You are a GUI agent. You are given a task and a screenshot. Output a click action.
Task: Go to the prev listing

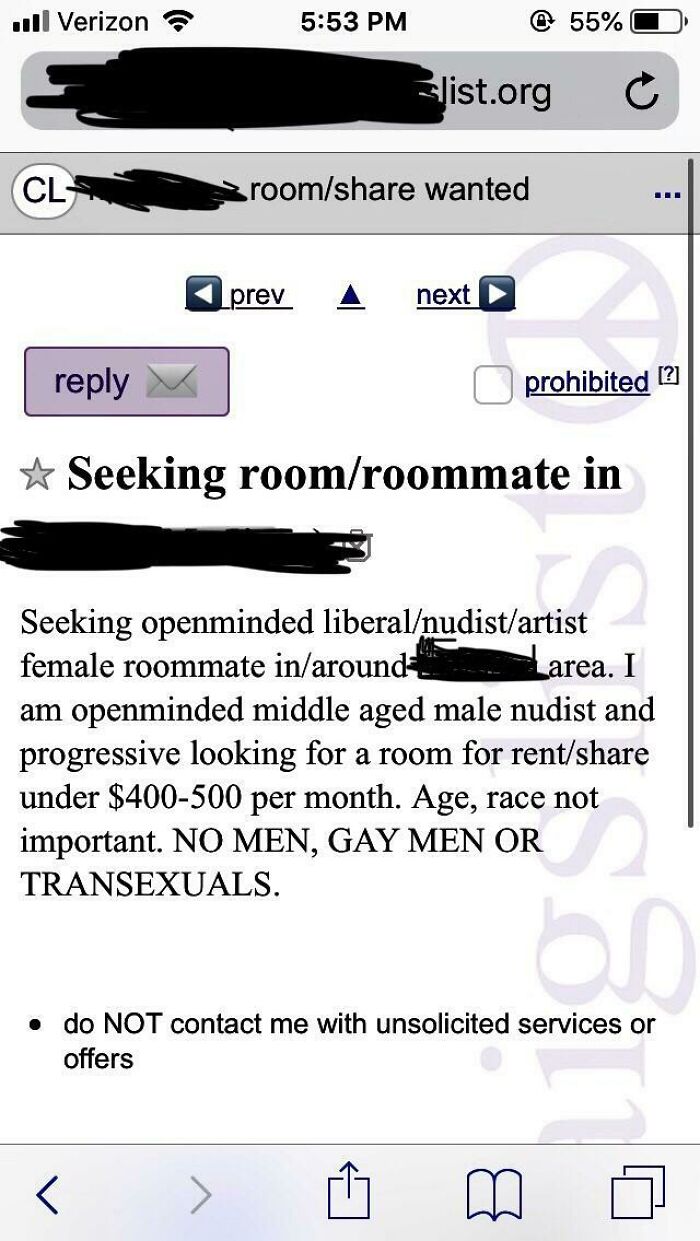click(x=239, y=295)
